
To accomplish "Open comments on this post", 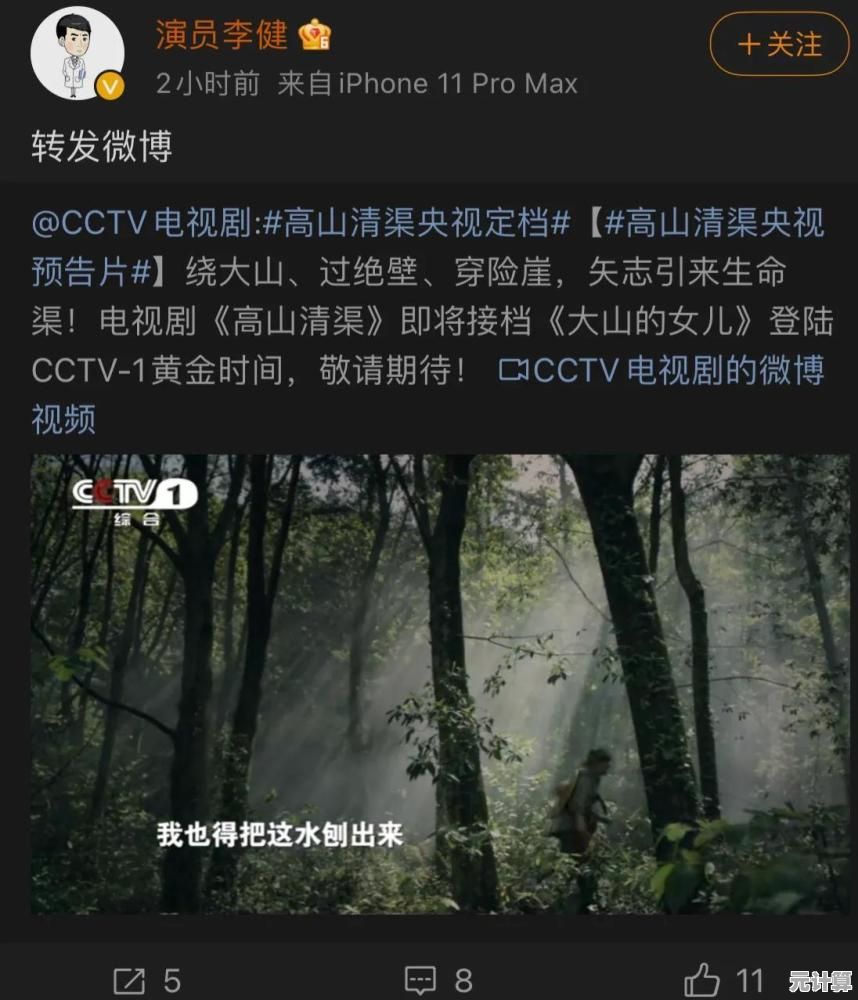I will [x=436, y=979].
